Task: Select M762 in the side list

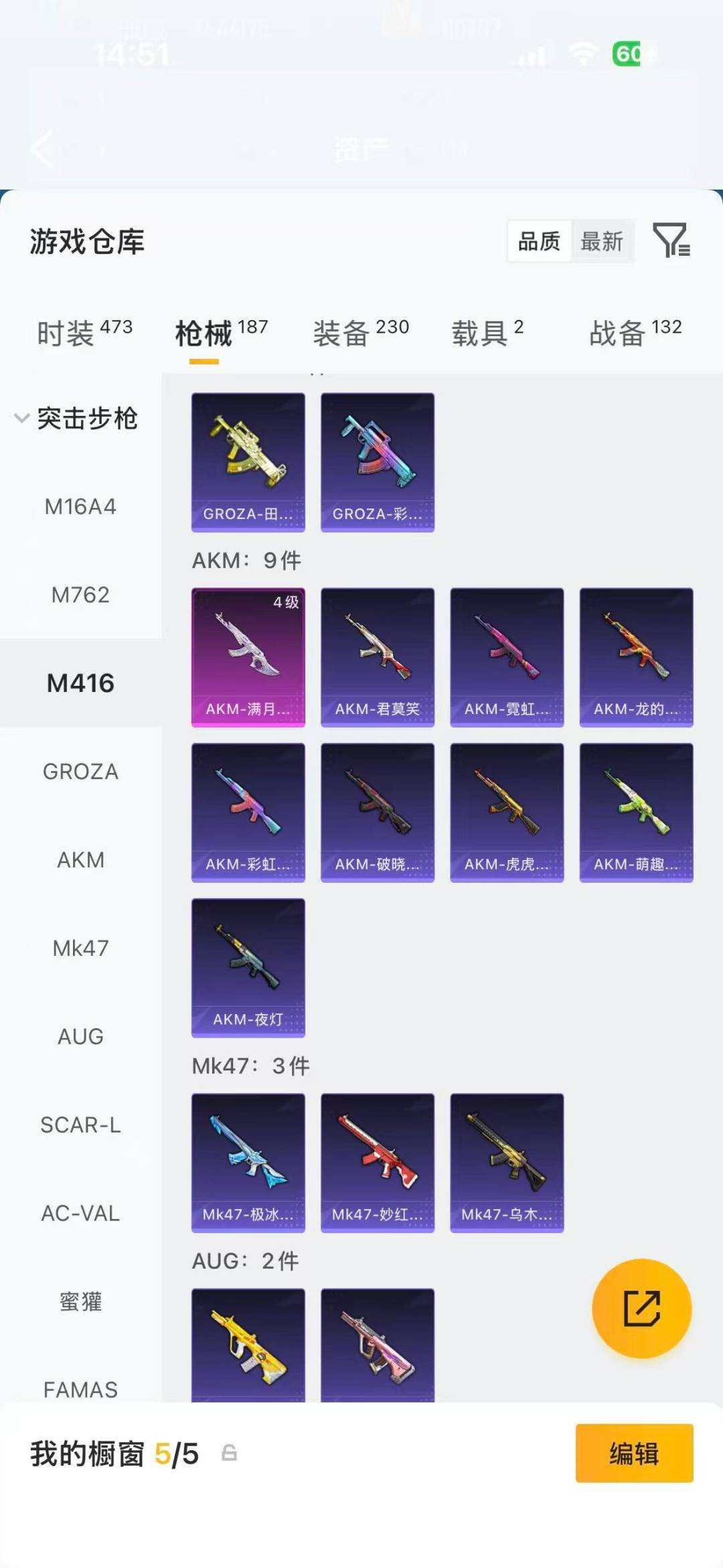Action: (x=80, y=595)
